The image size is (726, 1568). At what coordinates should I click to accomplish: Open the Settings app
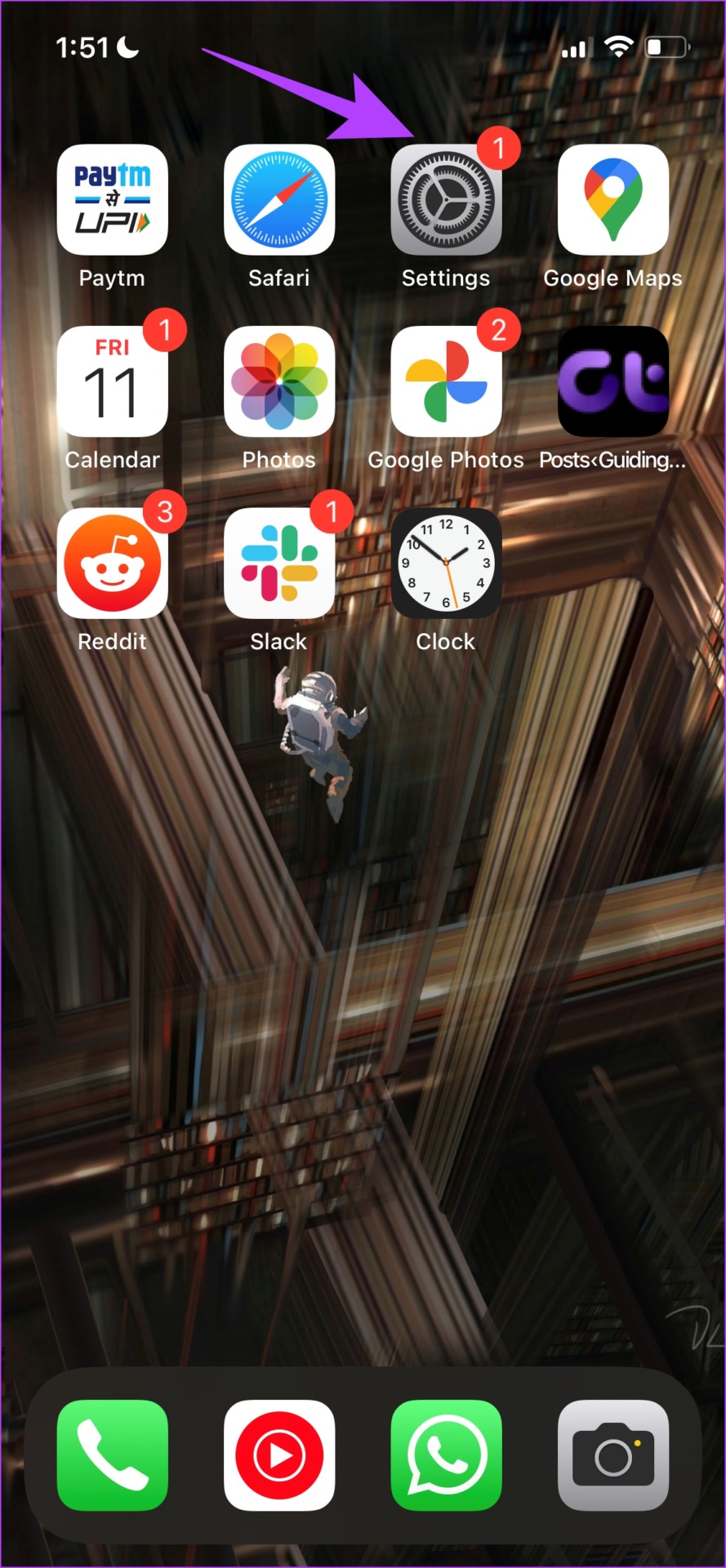click(x=446, y=200)
